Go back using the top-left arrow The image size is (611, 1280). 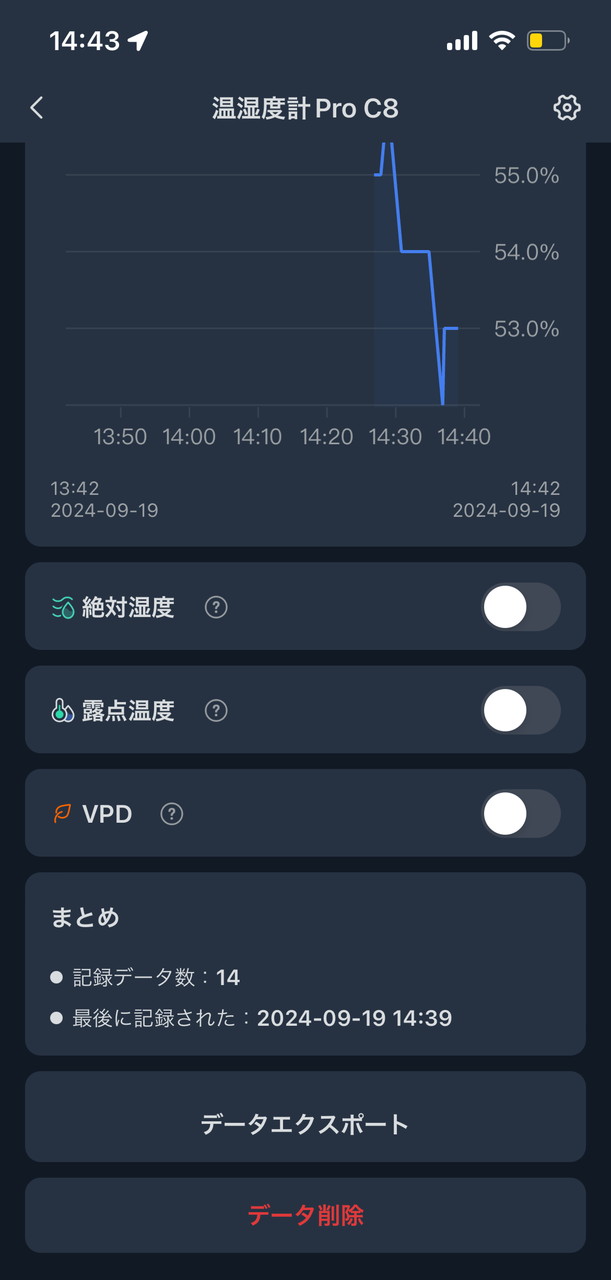37,108
